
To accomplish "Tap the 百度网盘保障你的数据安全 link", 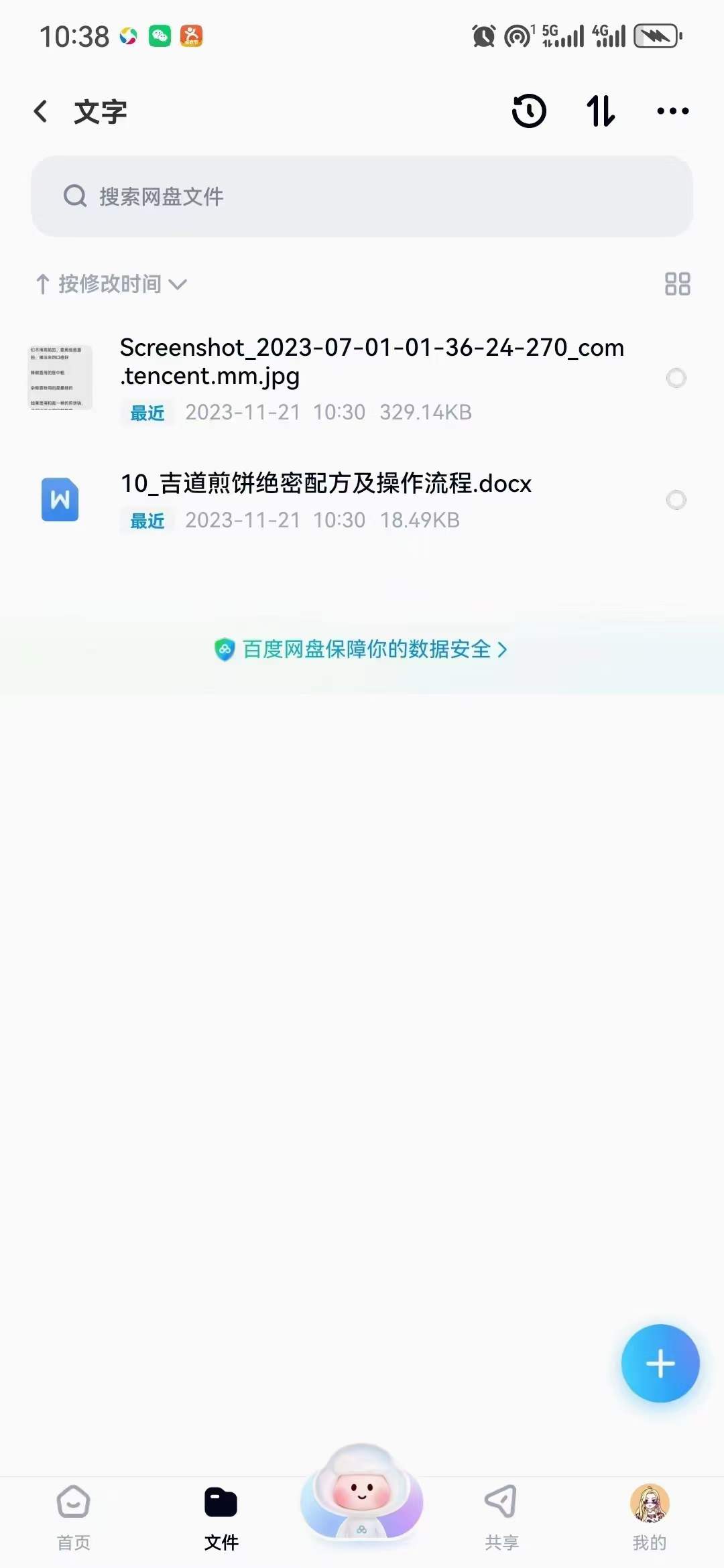I will 365,649.
